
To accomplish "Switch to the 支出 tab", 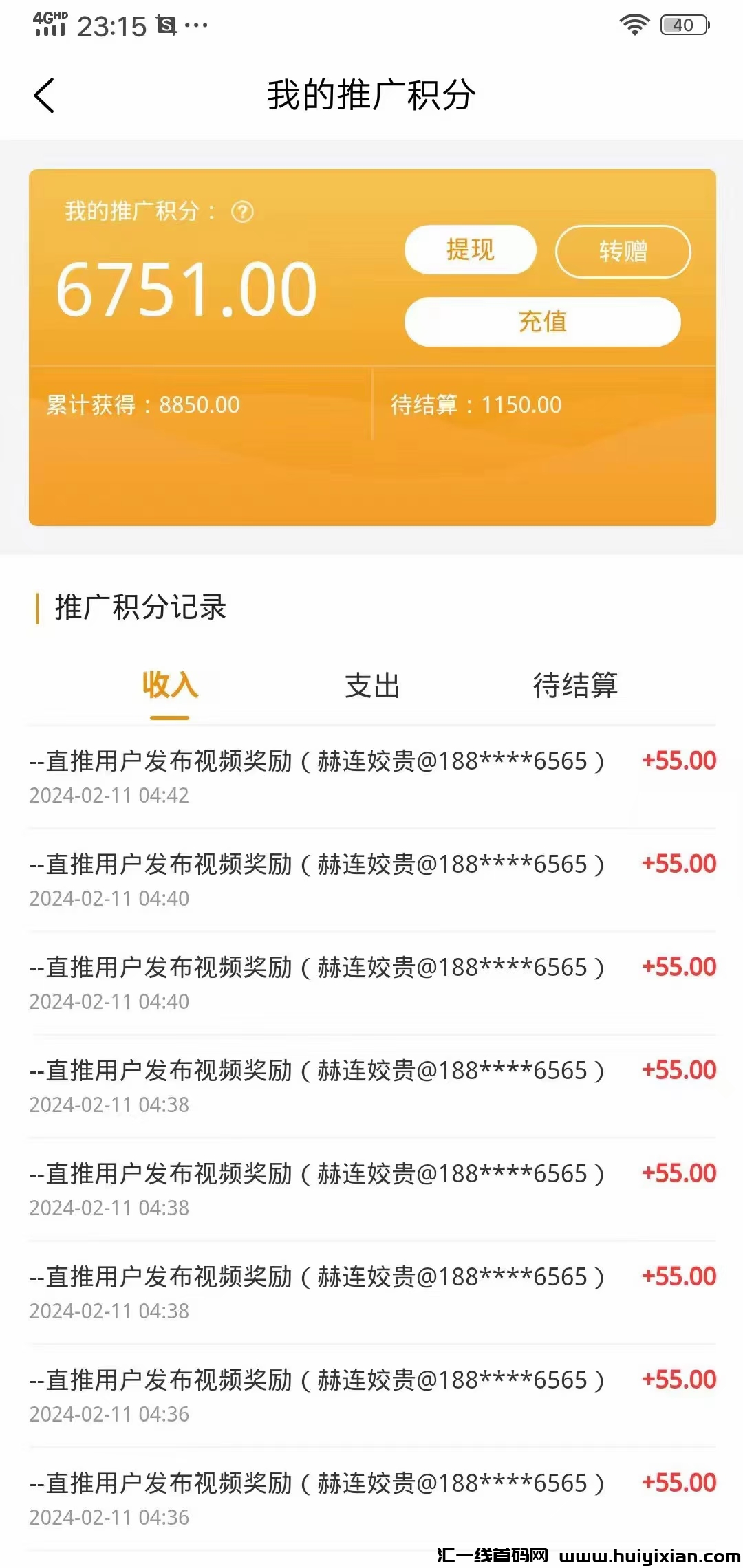I will (x=372, y=686).
